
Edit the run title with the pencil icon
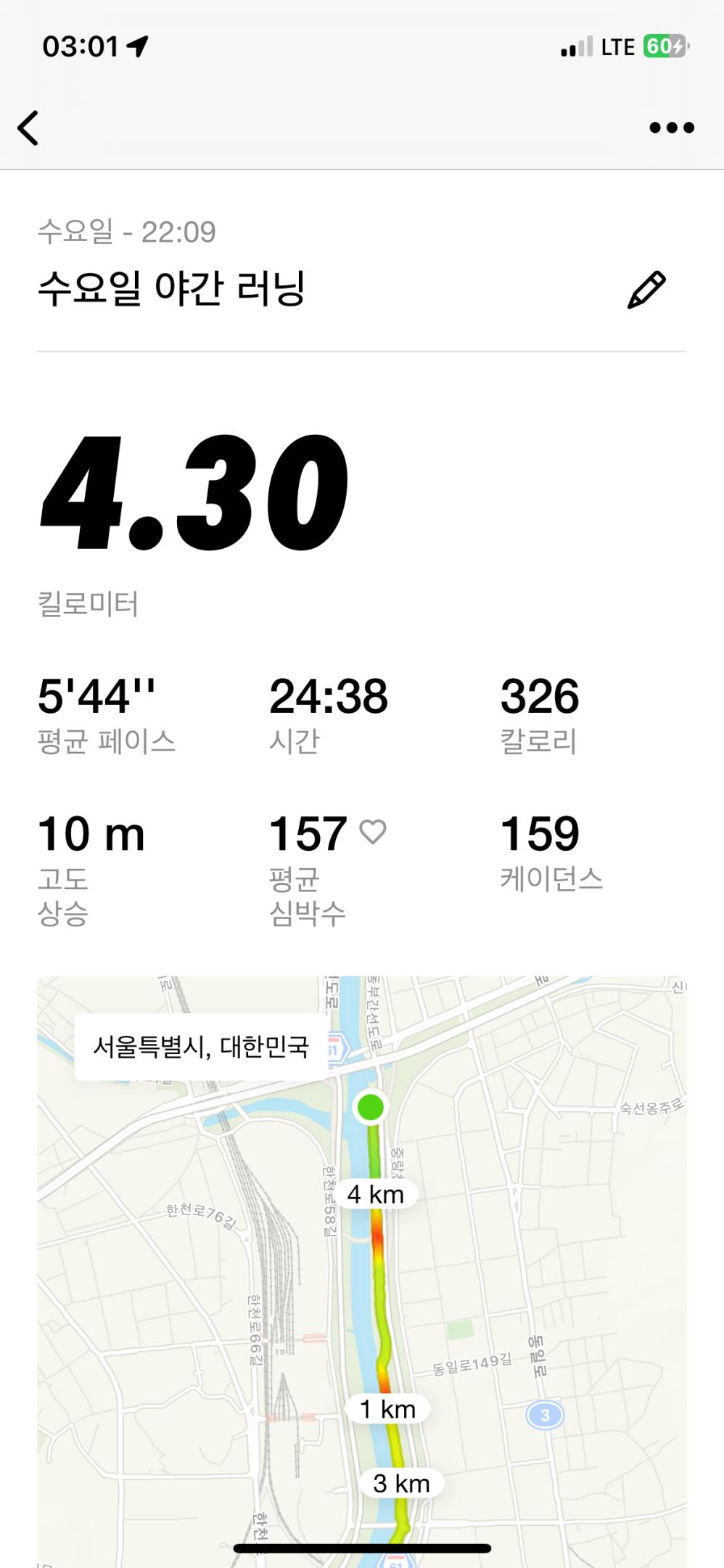point(646,290)
